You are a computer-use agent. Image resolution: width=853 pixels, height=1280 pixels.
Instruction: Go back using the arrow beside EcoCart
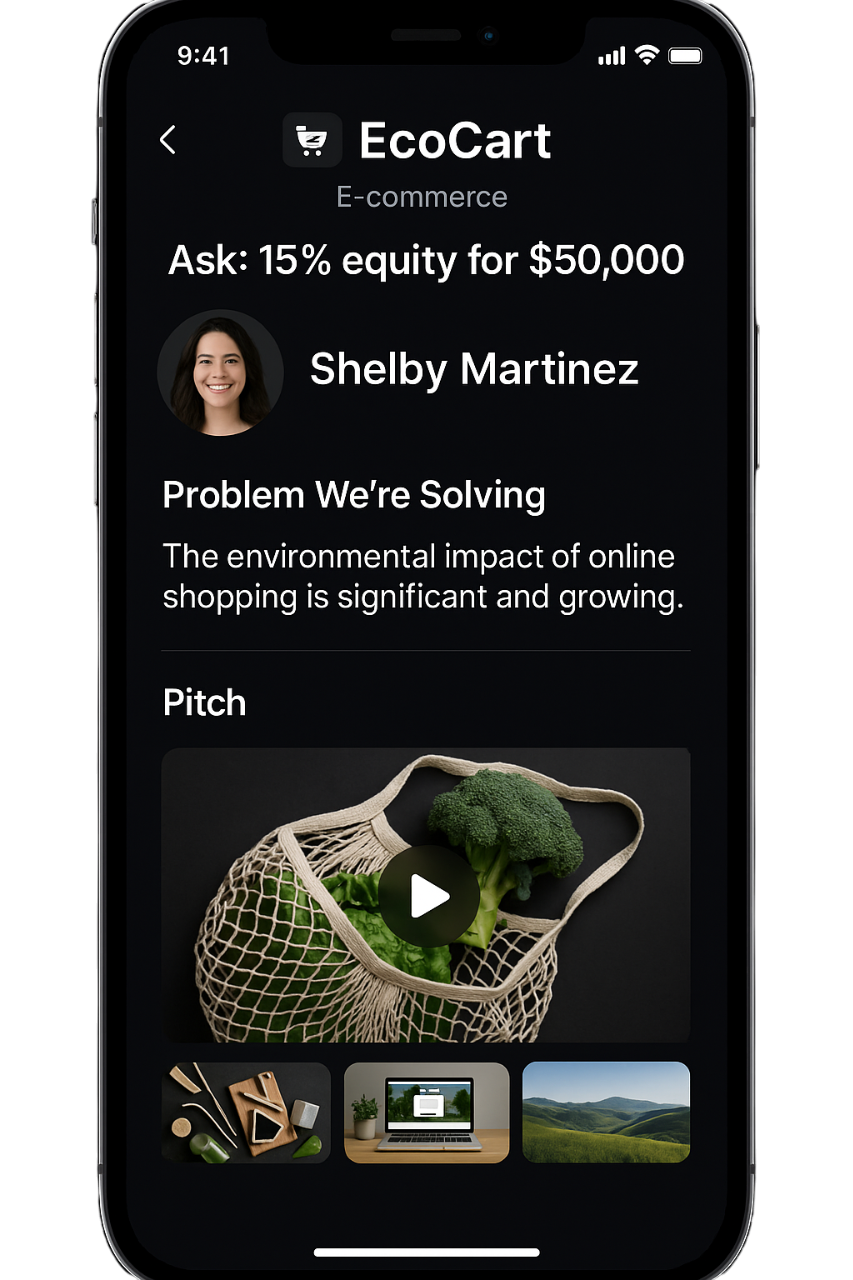click(168, 140)
